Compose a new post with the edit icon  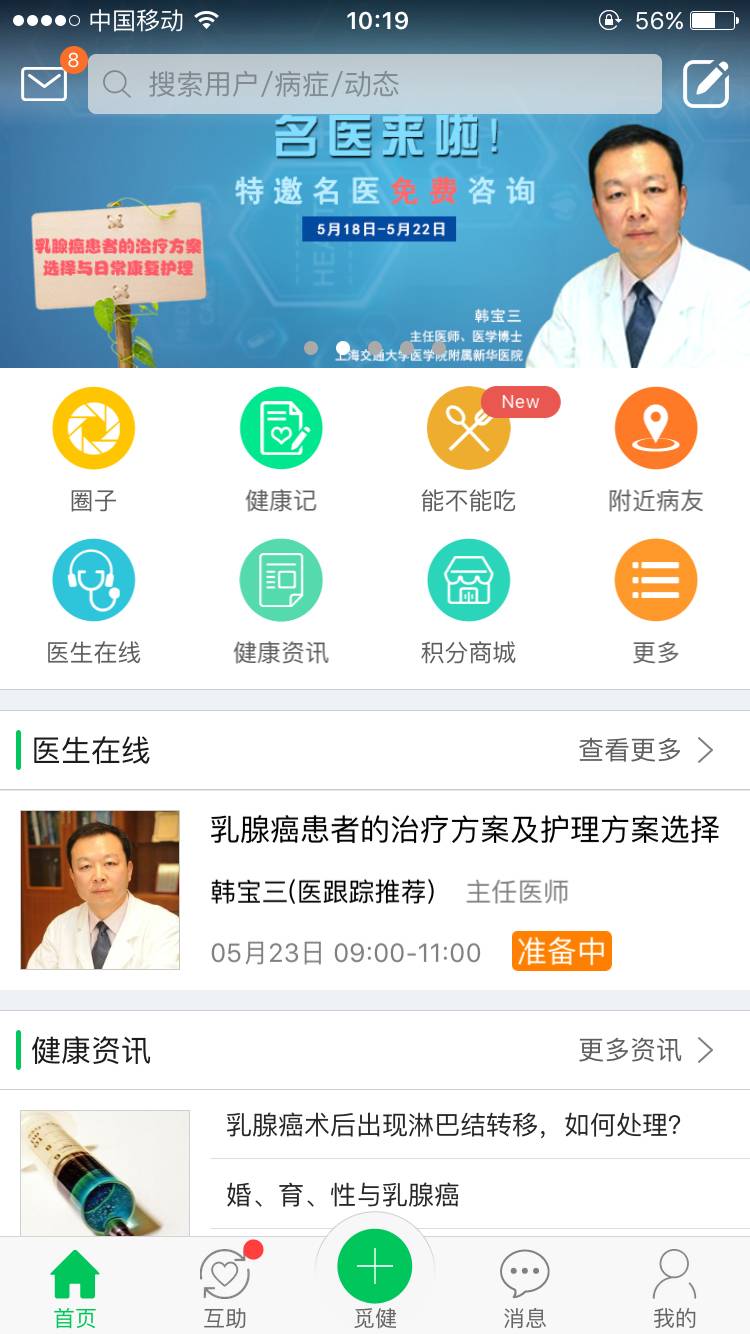click(706, 84)
